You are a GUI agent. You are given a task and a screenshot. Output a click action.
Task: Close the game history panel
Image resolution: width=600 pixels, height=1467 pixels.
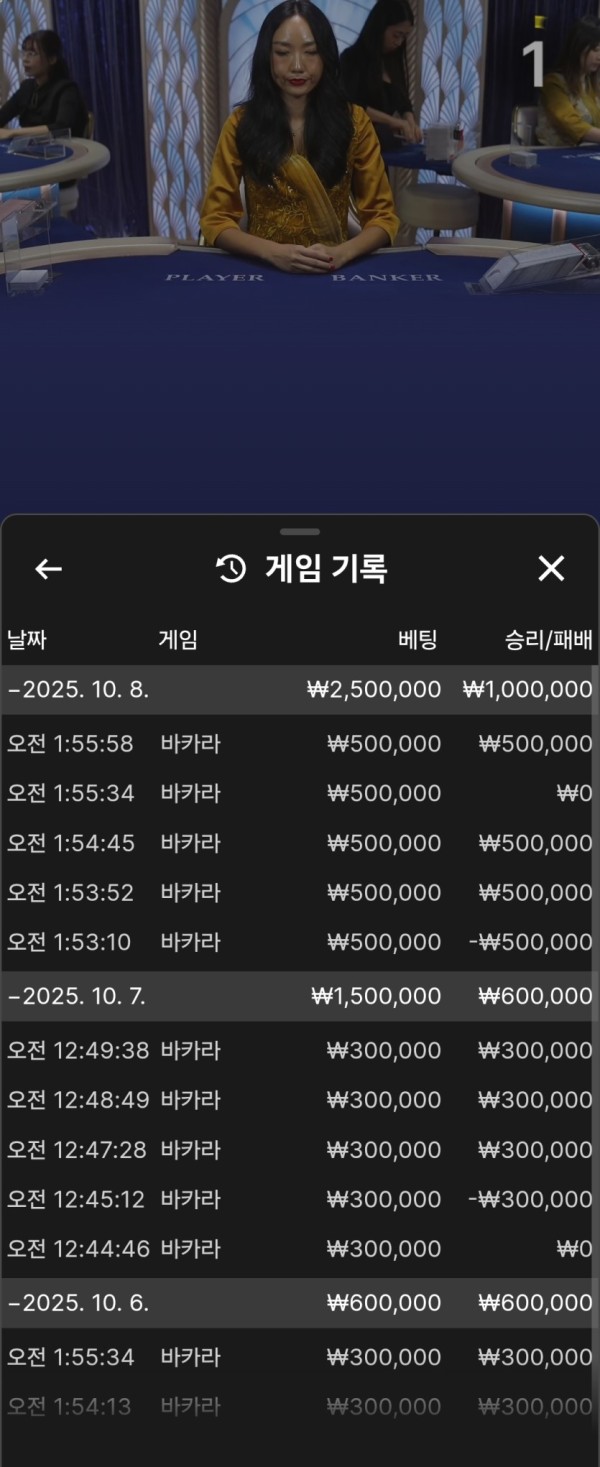tap(551, 569)
